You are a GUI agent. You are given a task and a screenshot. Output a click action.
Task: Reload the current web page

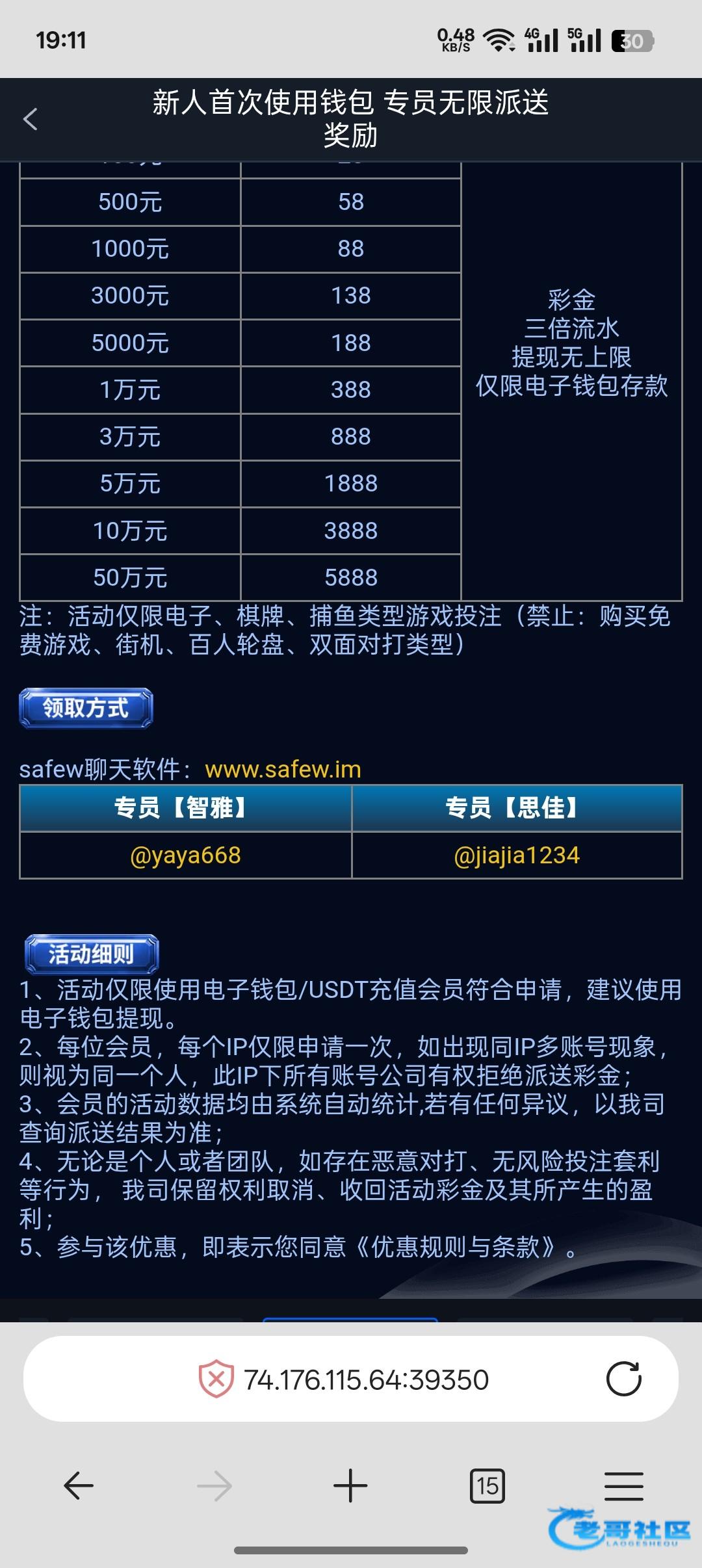(623, 1379)
